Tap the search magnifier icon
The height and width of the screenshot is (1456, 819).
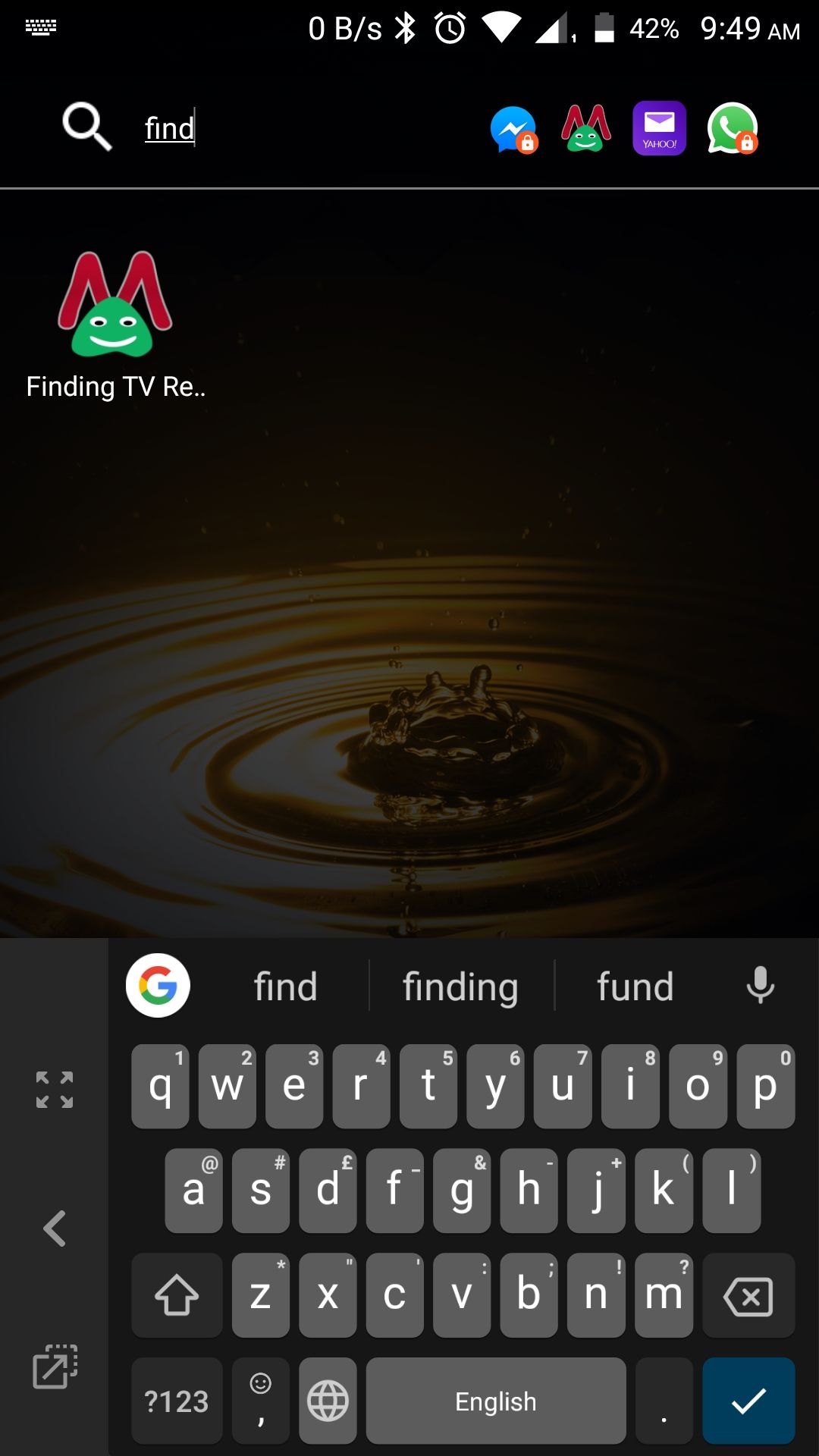[x=86, y=127]
